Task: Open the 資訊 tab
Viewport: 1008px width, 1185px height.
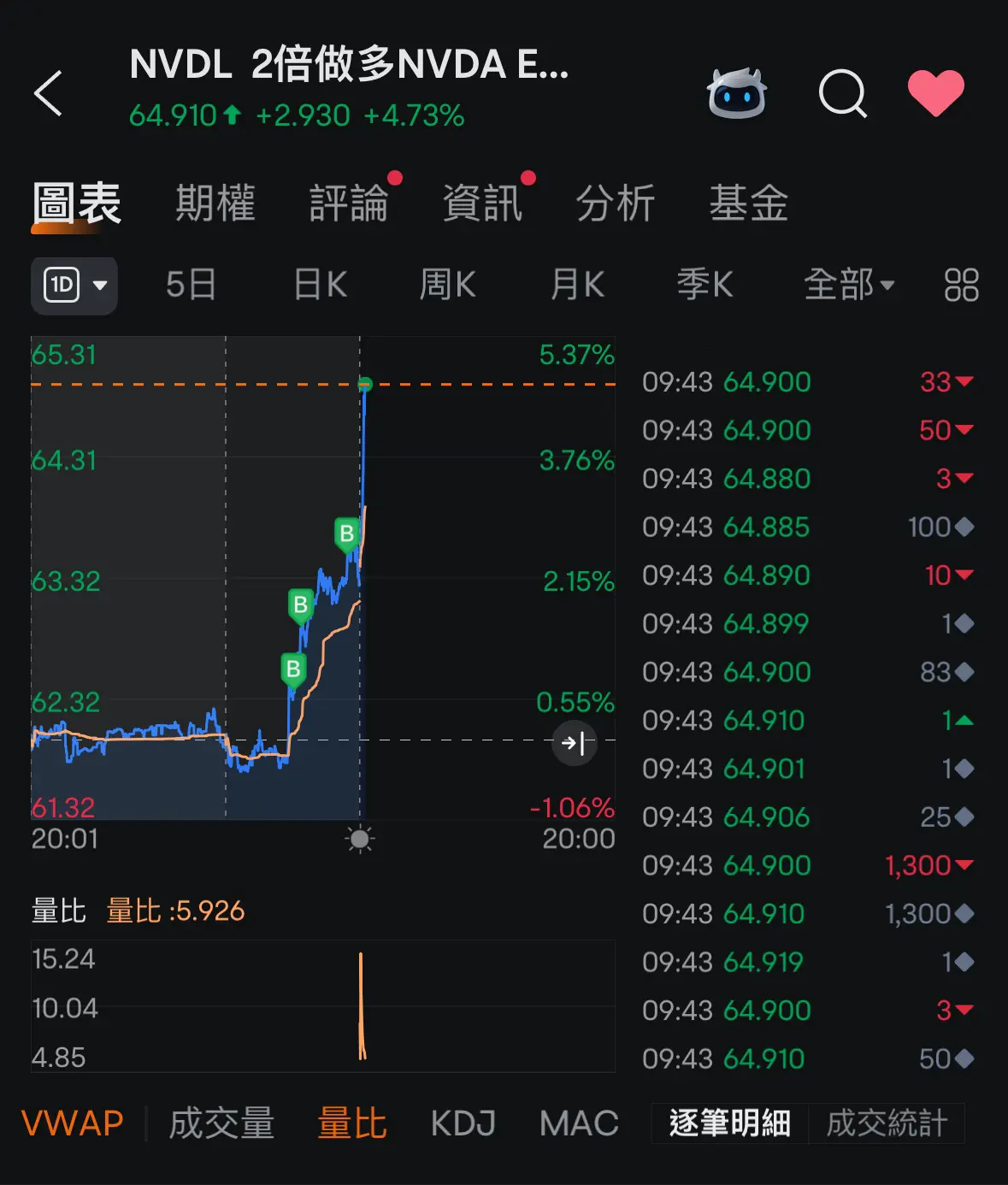Action: click(x=482, y=203)
